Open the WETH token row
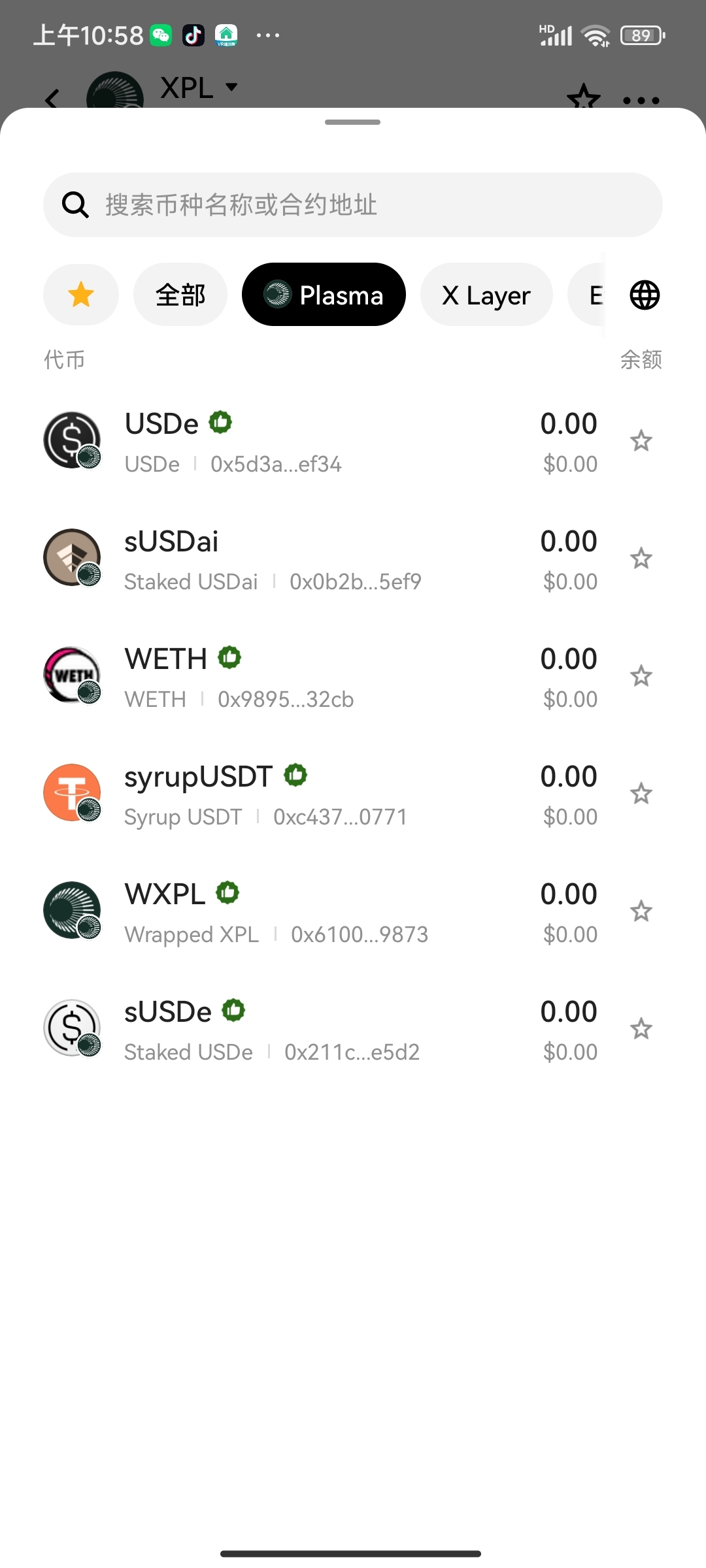The image size is (706, 1568). 314,677
